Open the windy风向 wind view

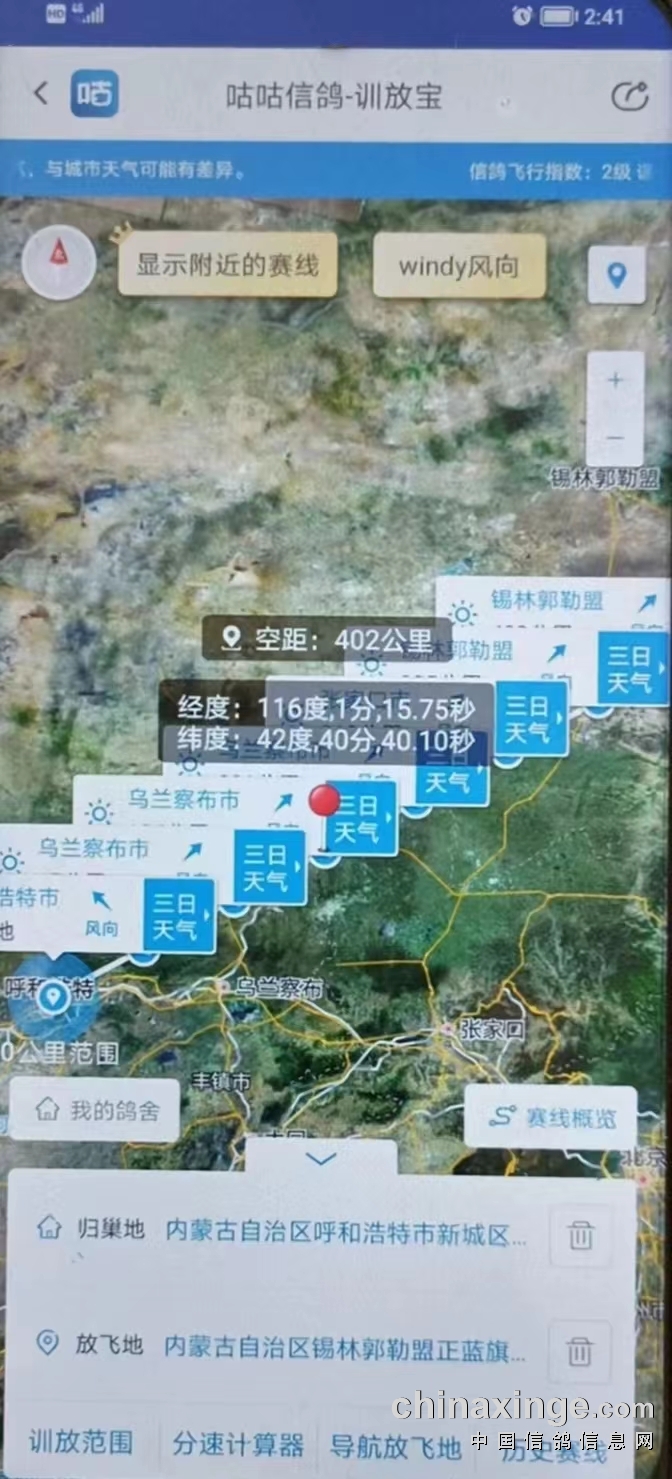459,266
